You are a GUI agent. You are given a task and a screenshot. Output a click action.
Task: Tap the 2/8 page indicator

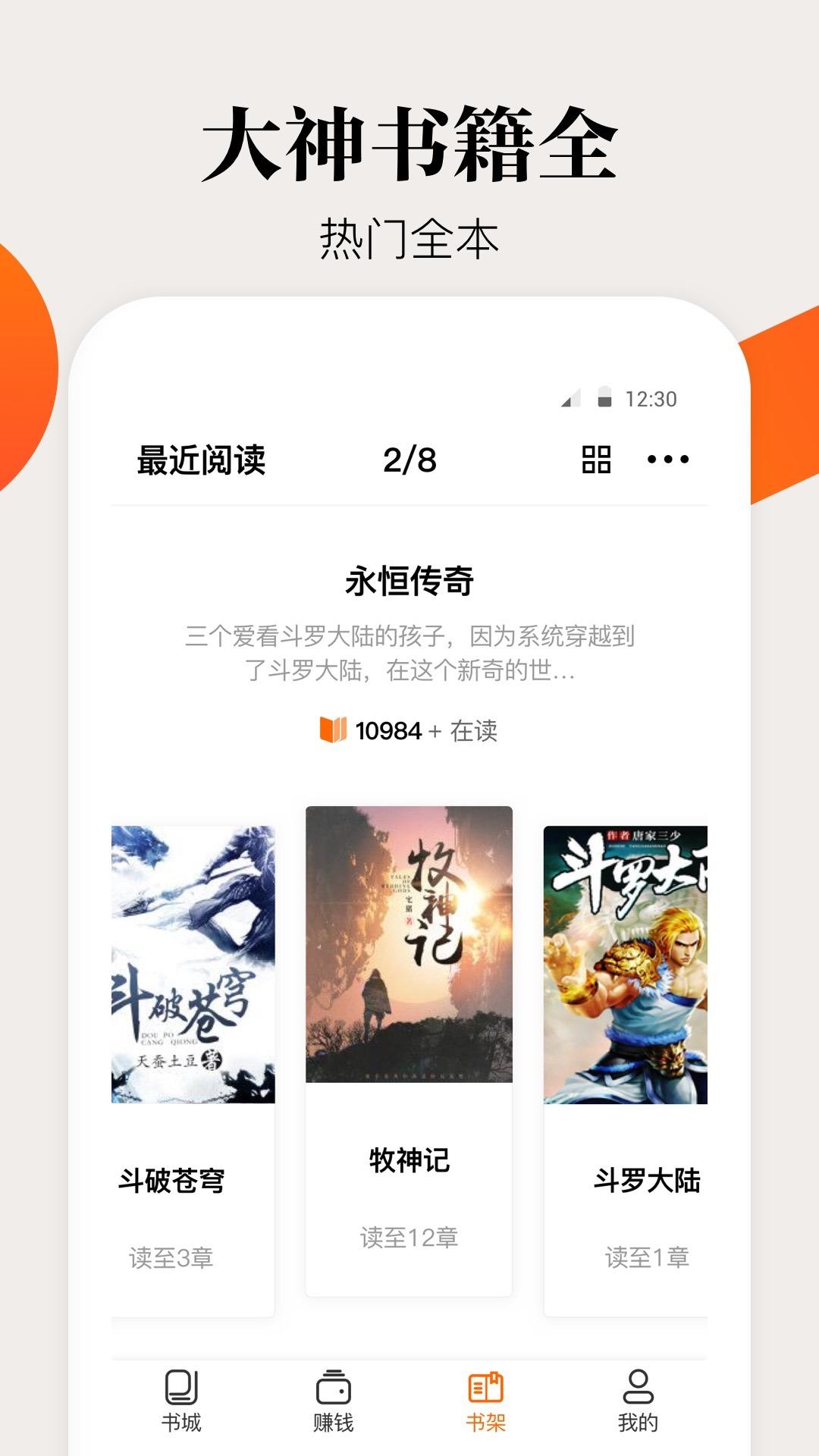[410, 460]
